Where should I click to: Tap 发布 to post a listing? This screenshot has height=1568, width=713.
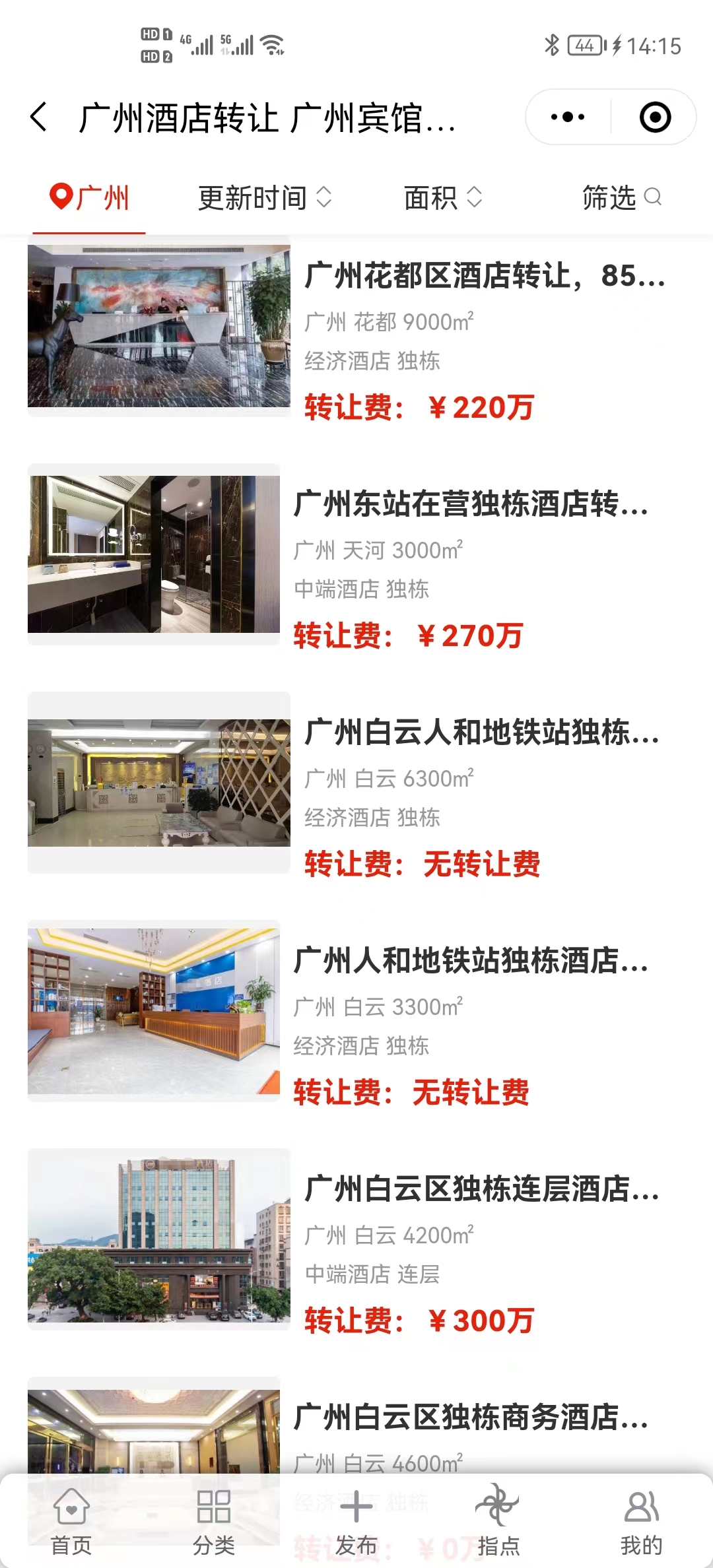(x=356, y=1519)
